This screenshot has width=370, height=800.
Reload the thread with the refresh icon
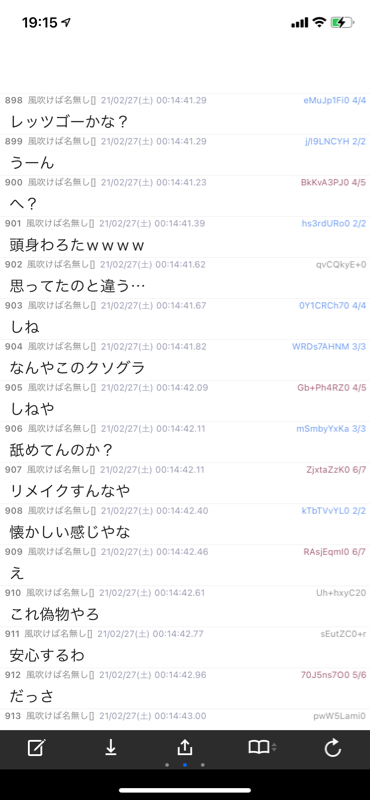(333, 748)
